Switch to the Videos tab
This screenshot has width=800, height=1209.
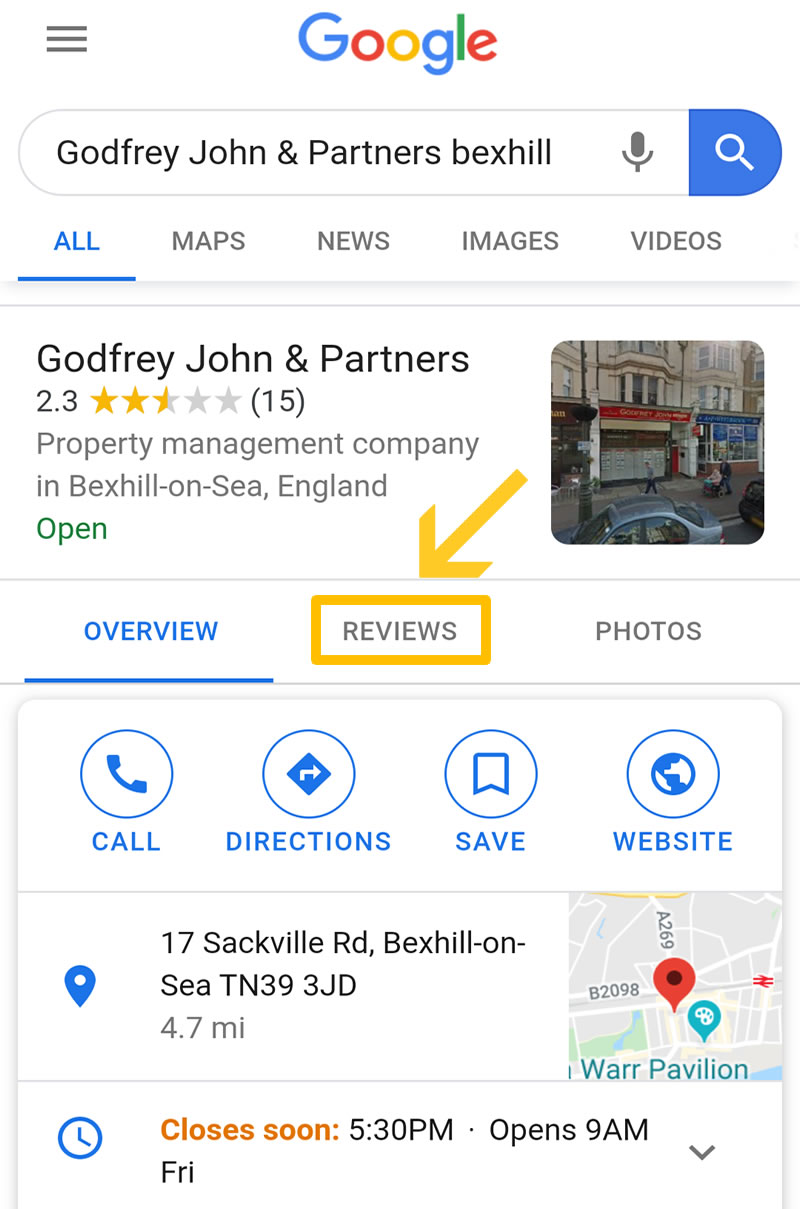675,241
